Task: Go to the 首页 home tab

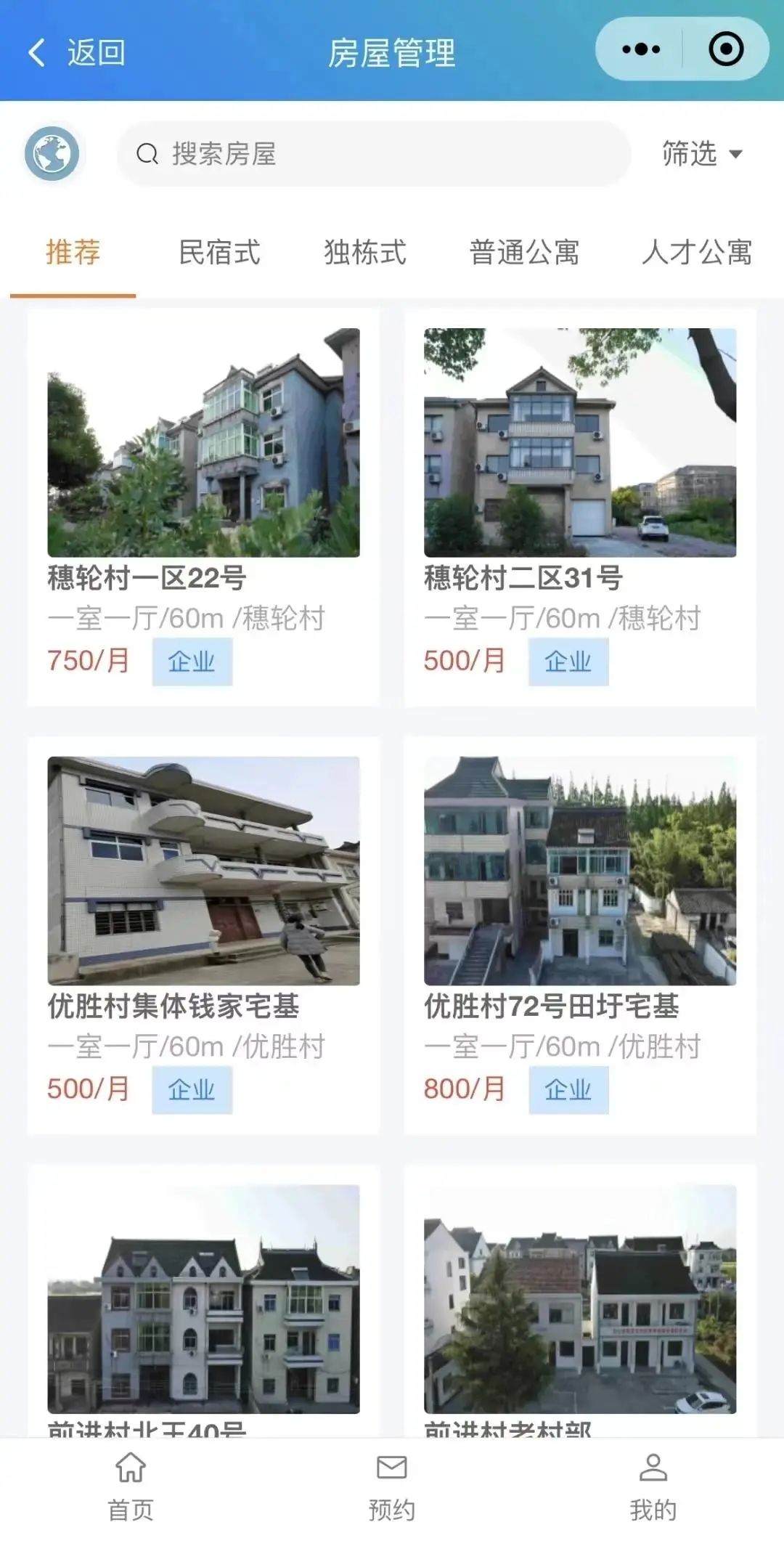Action: (x=131, y=1486)
